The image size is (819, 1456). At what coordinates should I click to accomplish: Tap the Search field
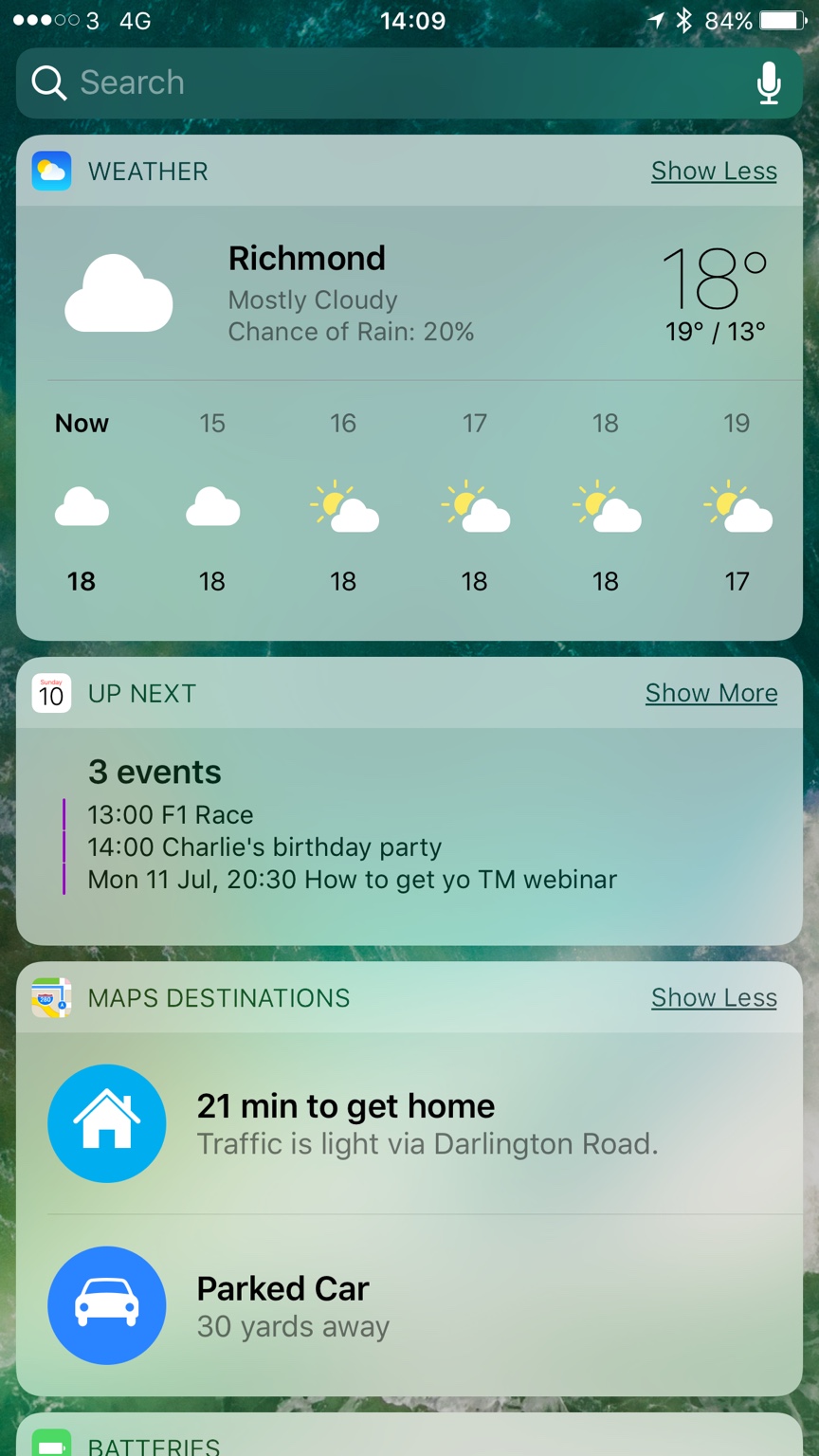pyautogui.click(x=379, y=83)
